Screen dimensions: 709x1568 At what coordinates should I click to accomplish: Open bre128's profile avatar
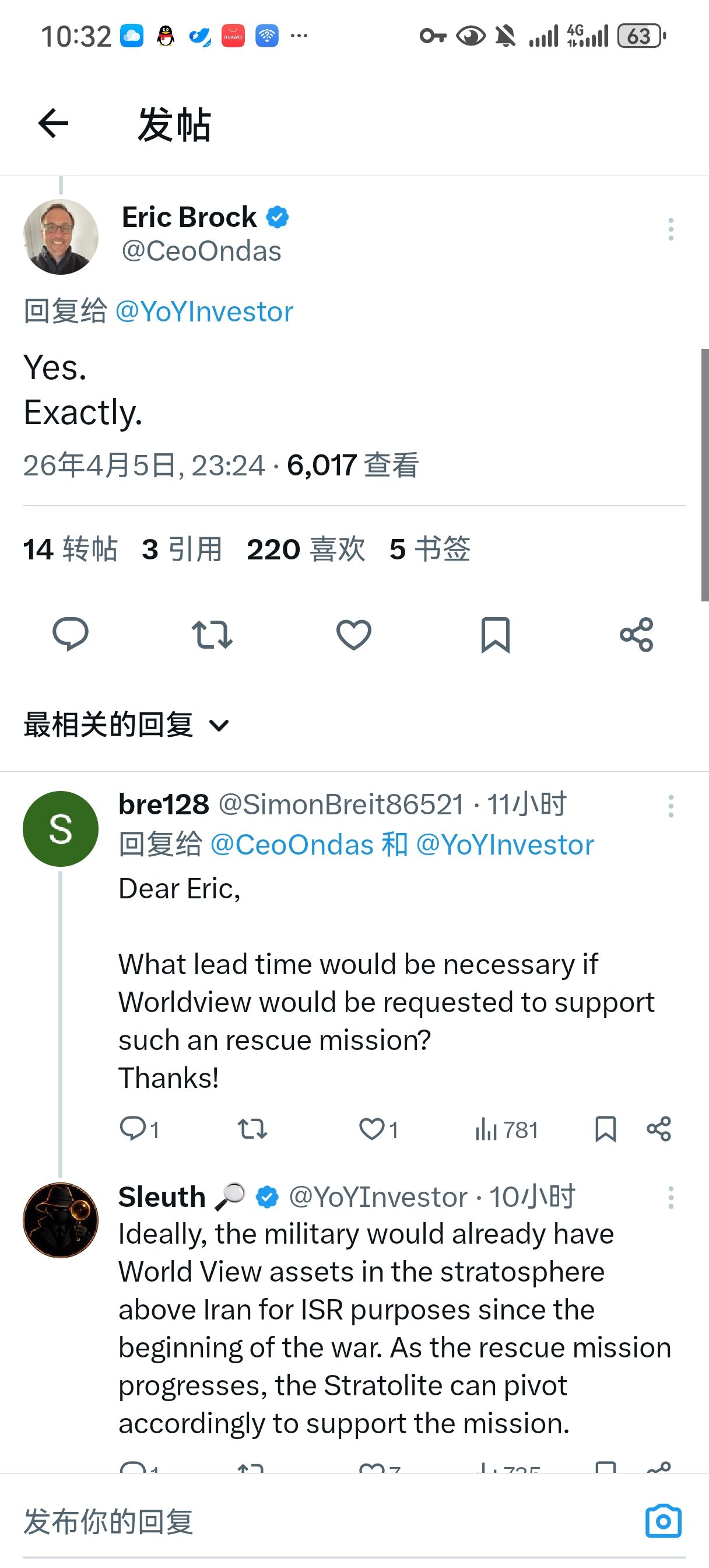[x=60, y=828]
